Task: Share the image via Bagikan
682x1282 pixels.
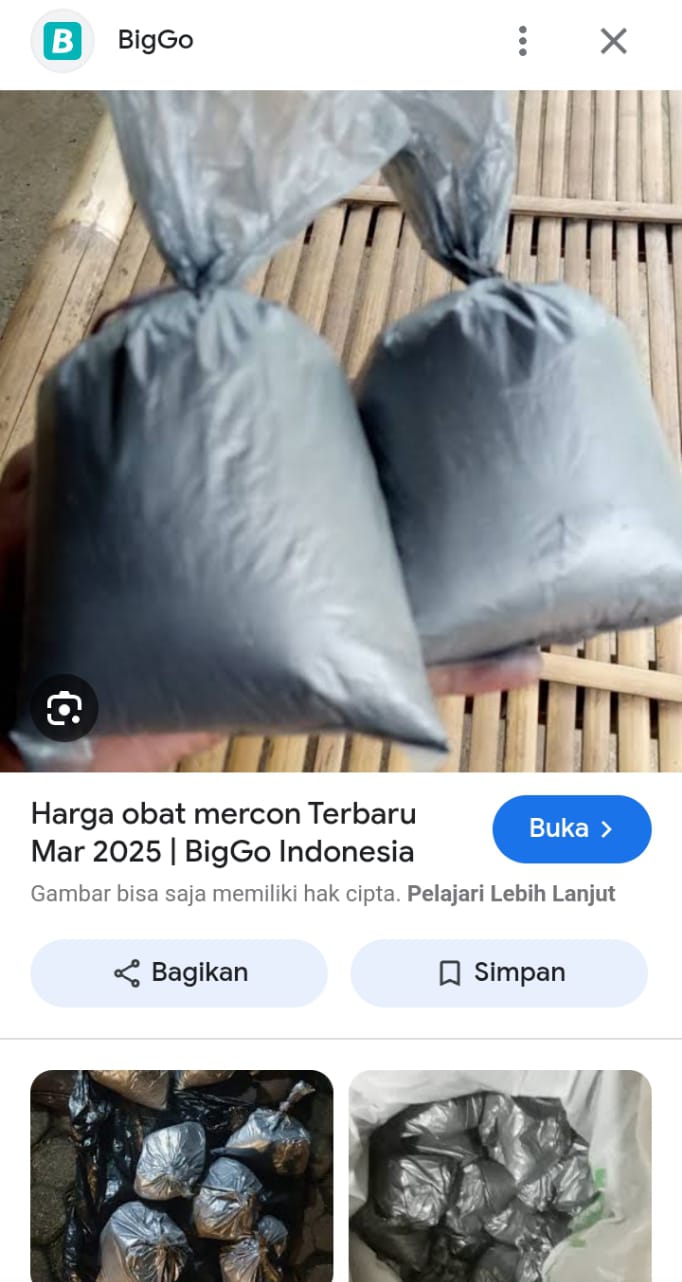Action: [179, 973]
